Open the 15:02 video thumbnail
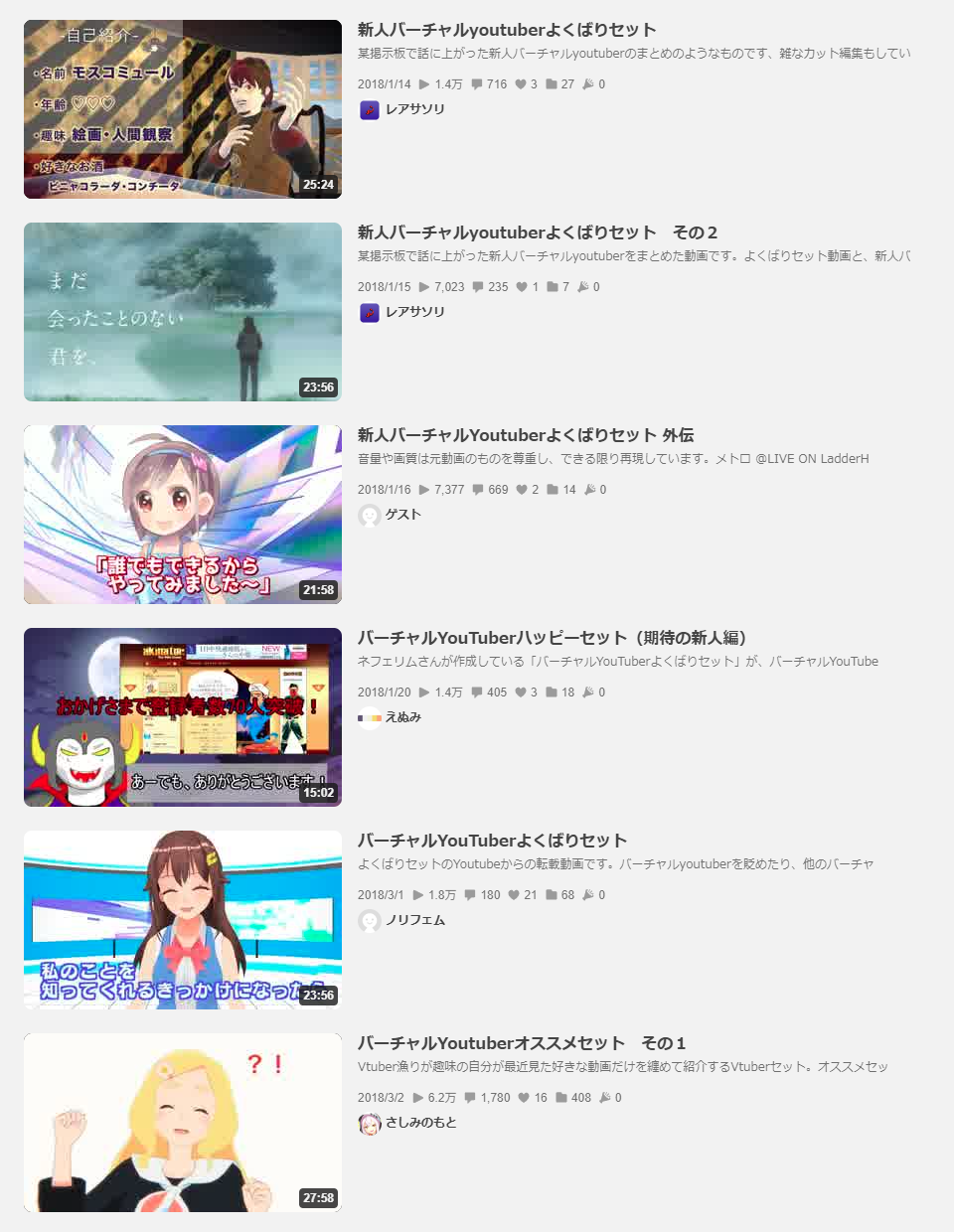Screen dimensions: 954x1232 [183, 717]
